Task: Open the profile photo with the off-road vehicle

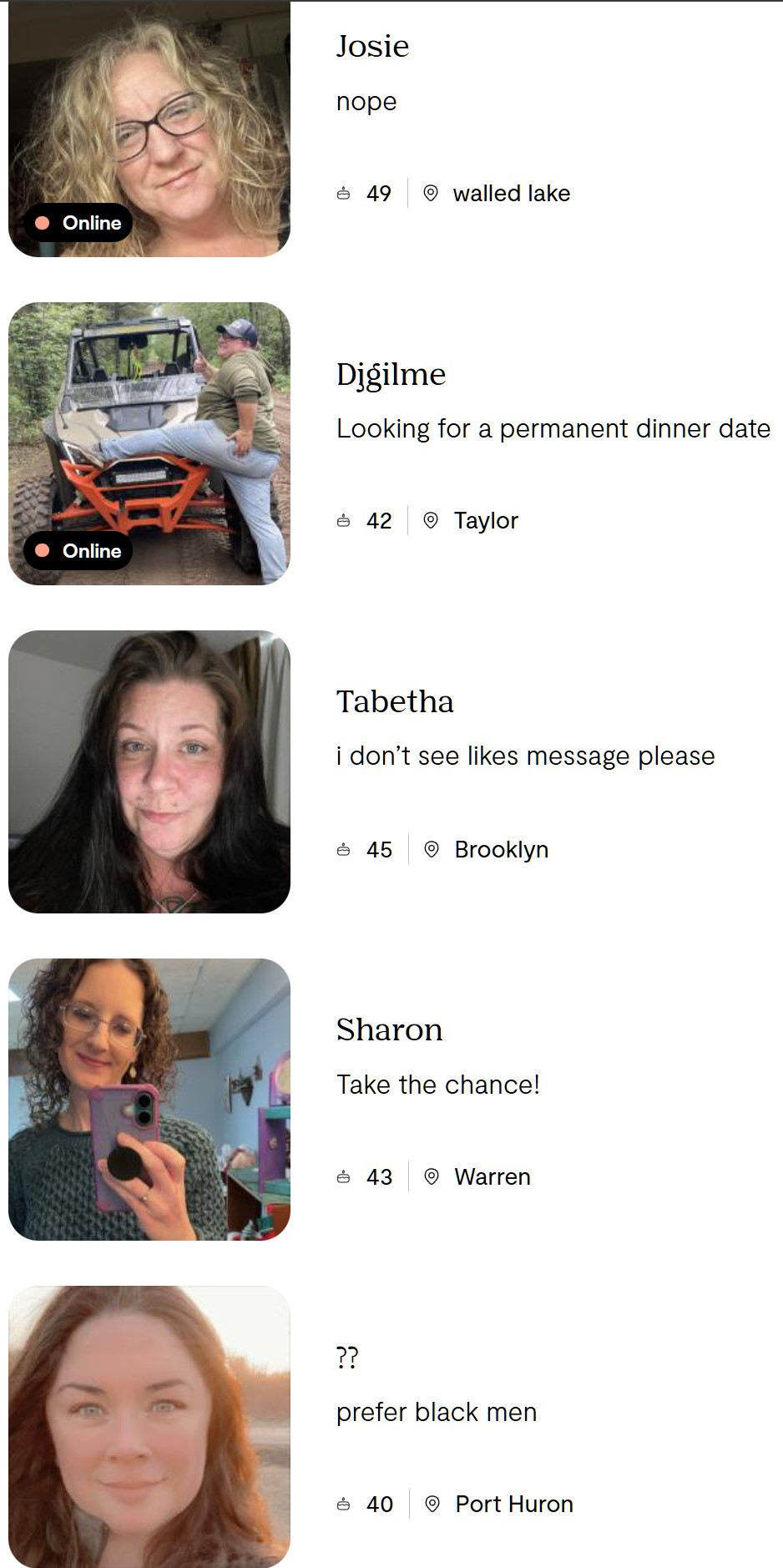Action: pos(149,443)
